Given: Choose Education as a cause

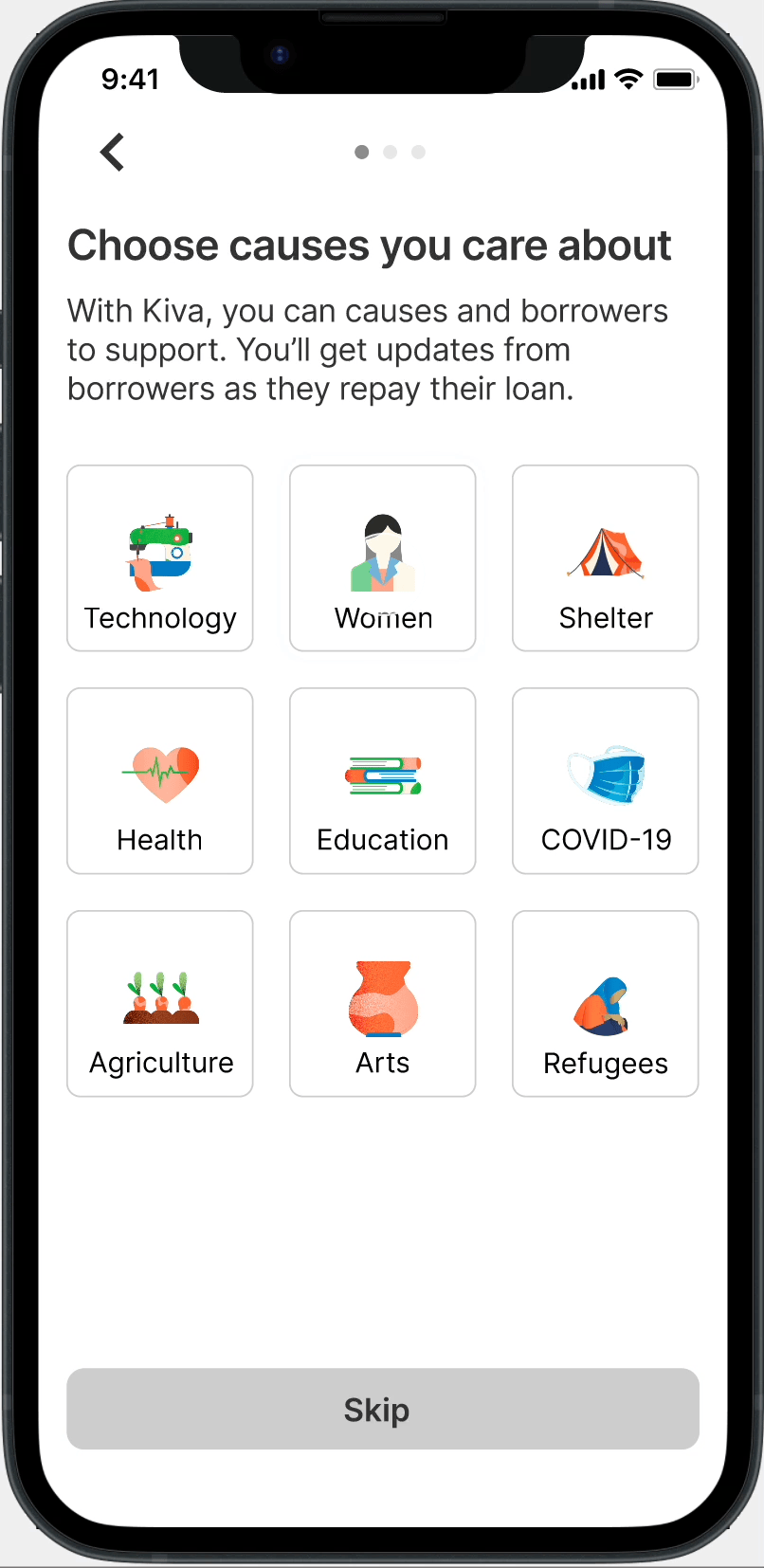Looking at the screenshot, I should (383, 781).
